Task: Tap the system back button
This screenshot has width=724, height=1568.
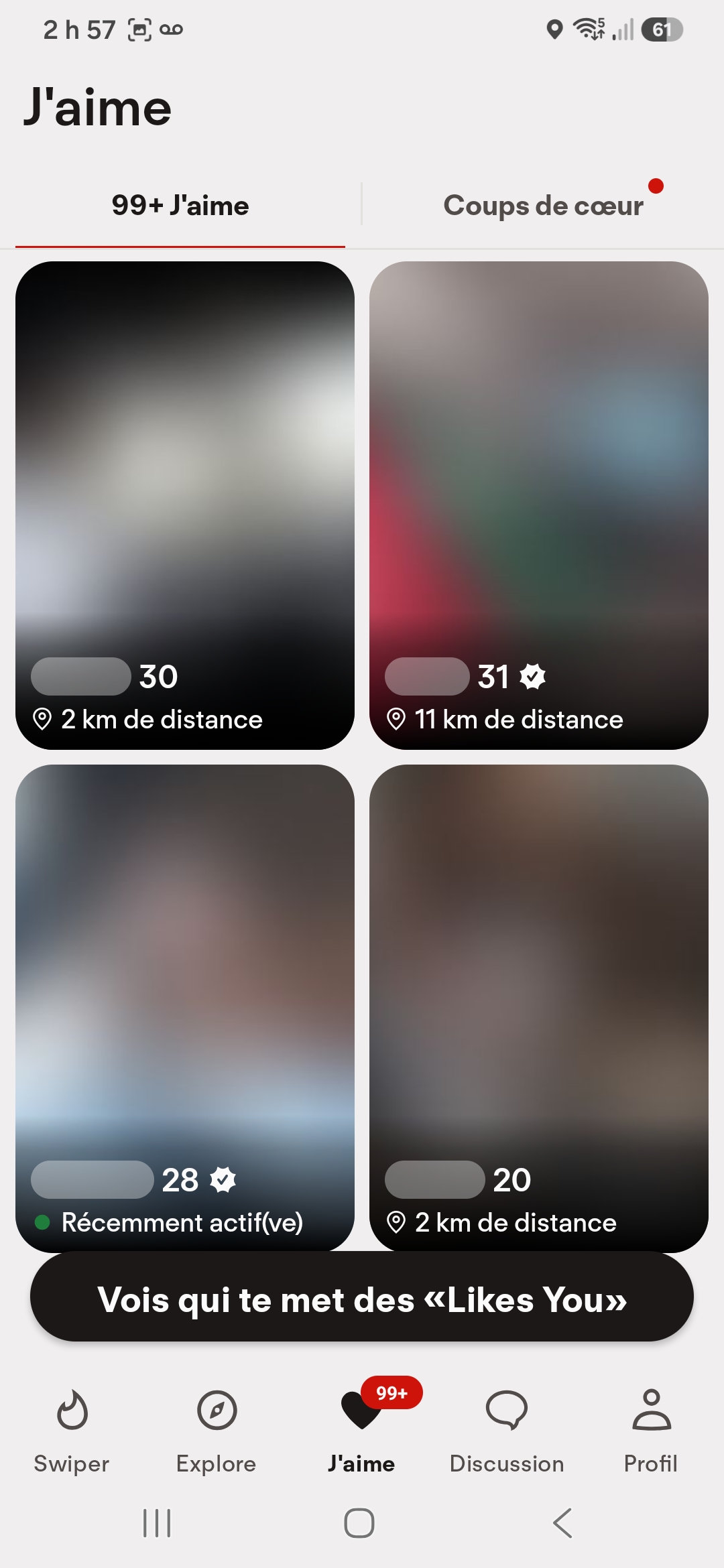Action: coord(563,1523)
